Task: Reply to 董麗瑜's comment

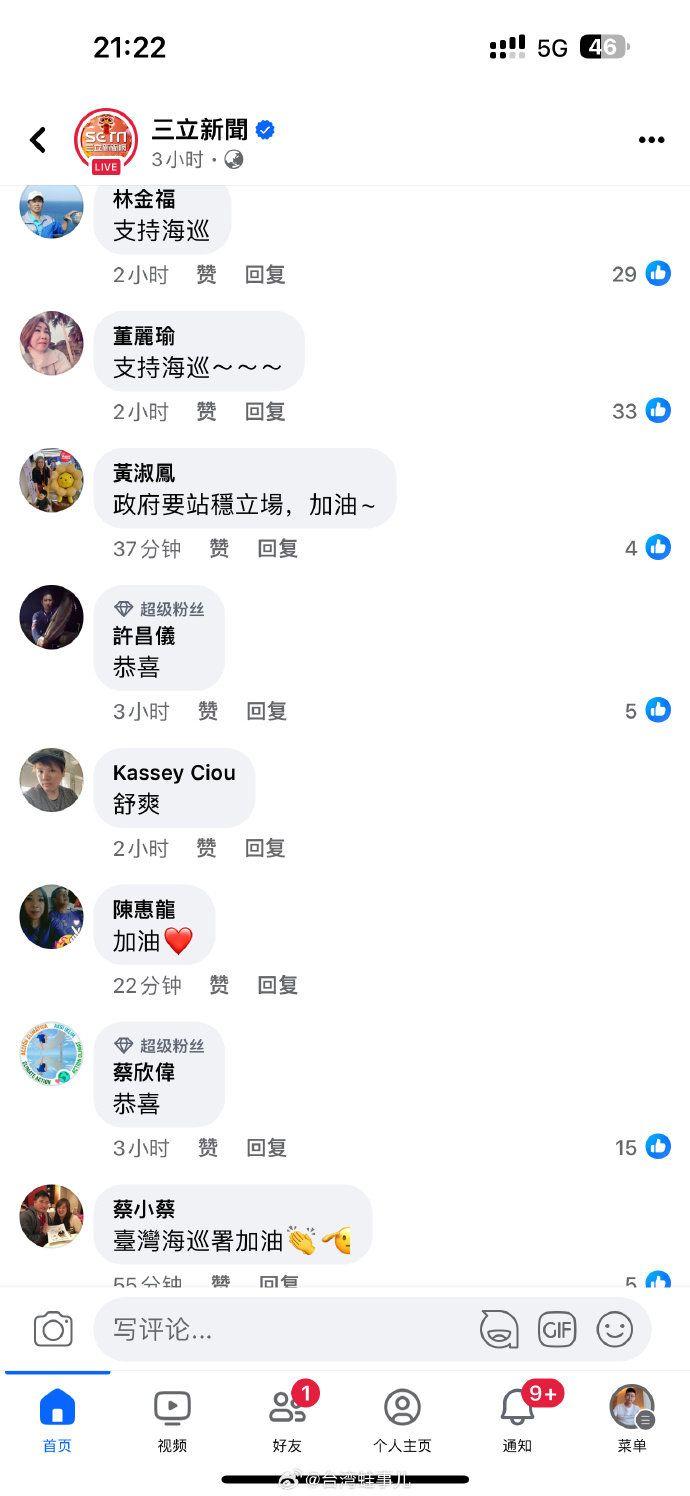Action: (x=265, y=411)
